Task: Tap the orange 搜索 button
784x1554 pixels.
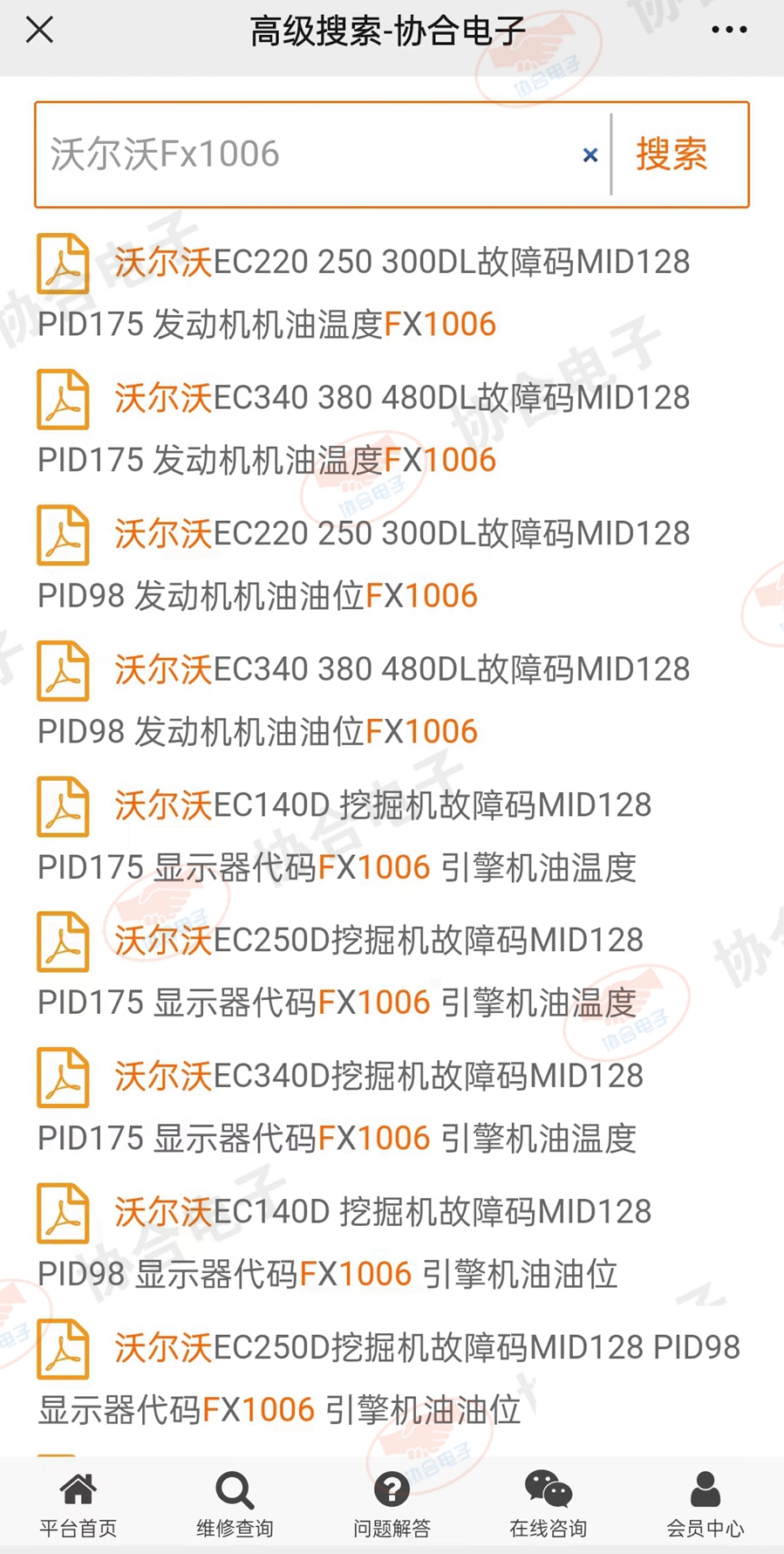Action: click(x=672, y=154)
